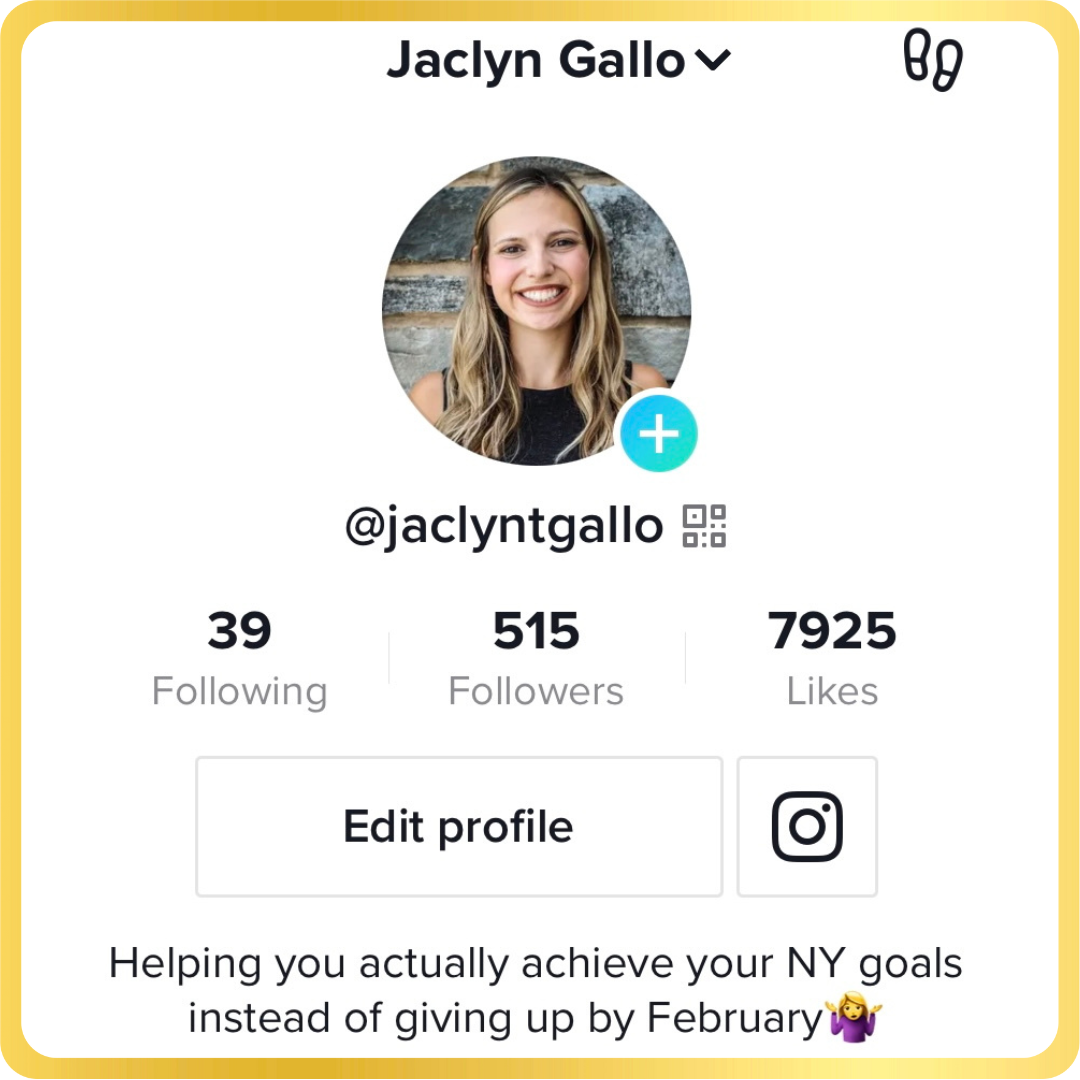Viewport: 1080px width, 1080px height.
Task: Open the 7925 Likes details
Action: tap(832, 658)
